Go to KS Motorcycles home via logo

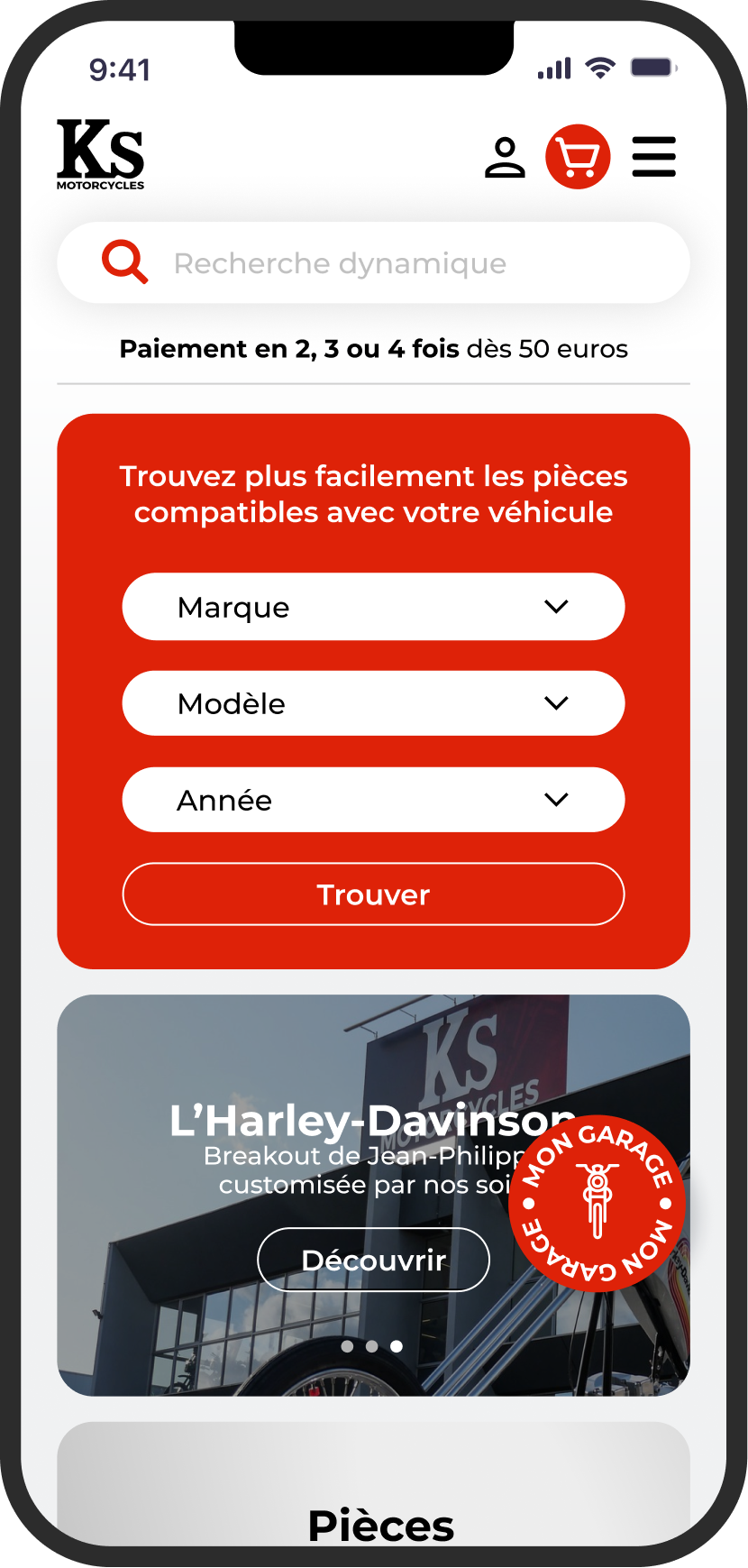click(x=100, y=155)
